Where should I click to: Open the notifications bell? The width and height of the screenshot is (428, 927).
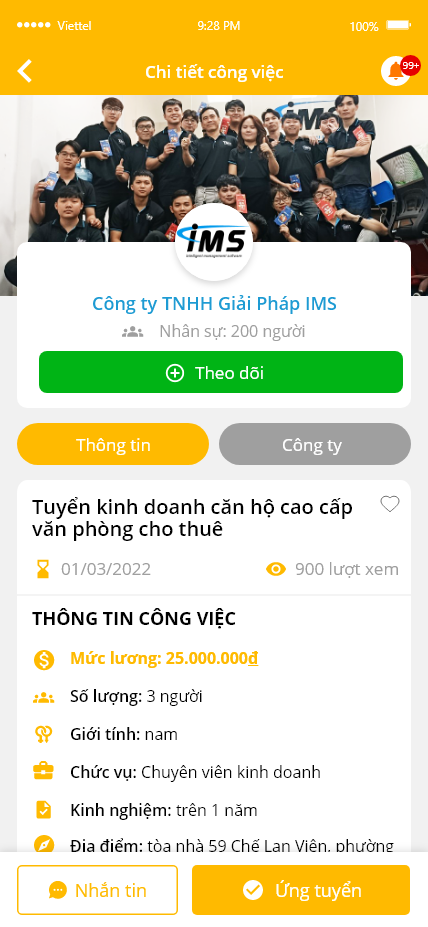pyautogui.click(x=397, y=71)
